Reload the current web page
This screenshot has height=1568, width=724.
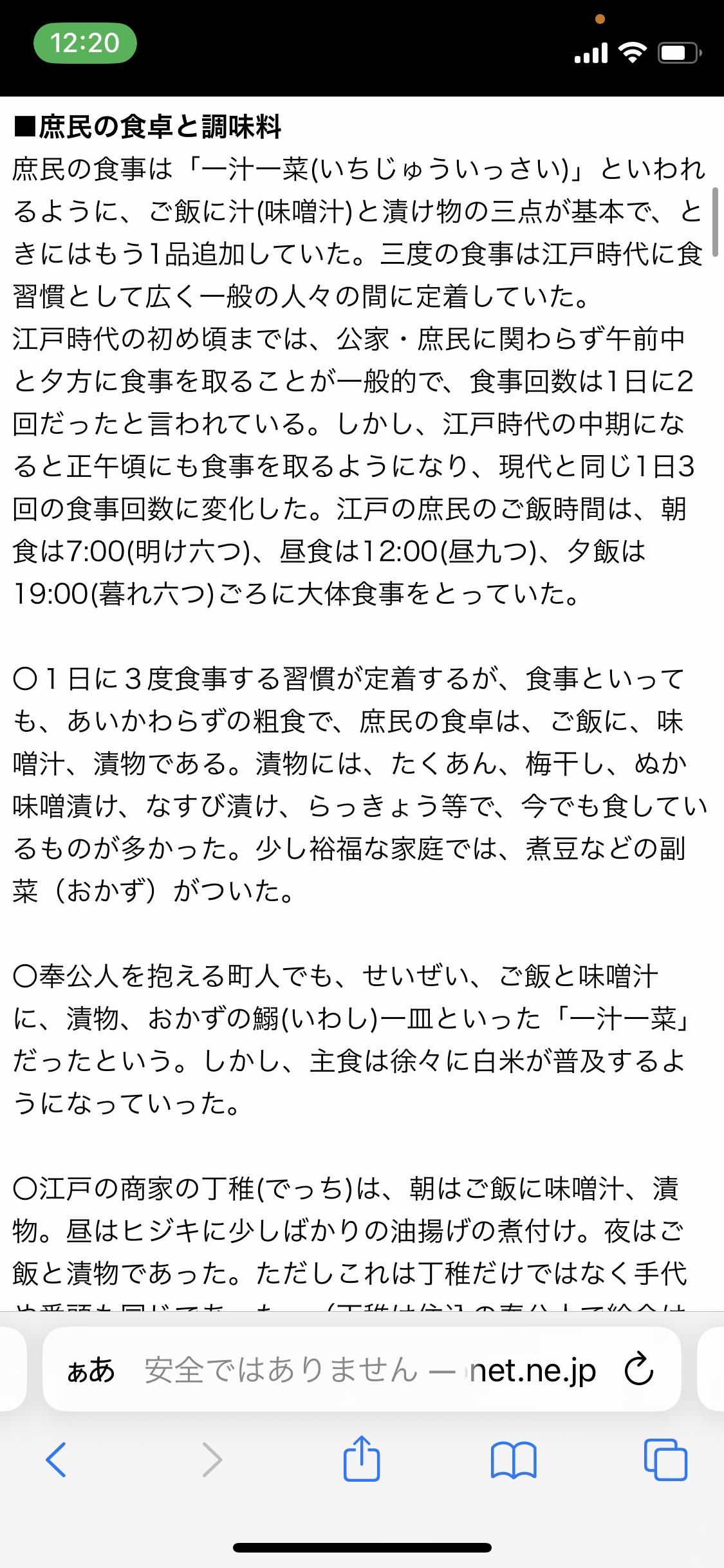pyautogui.click(x=639, y=1370)
